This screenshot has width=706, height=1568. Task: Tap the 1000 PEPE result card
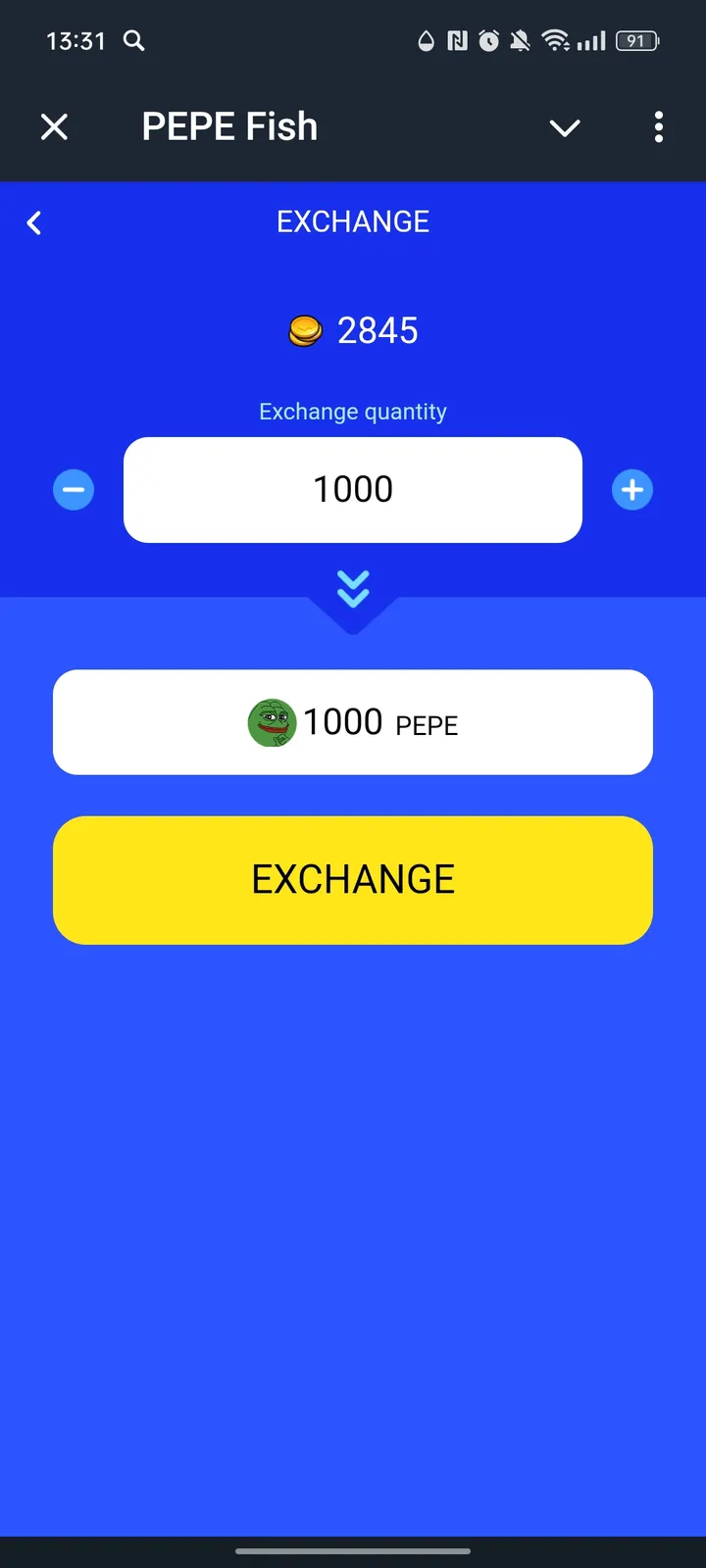click(353, 722)
